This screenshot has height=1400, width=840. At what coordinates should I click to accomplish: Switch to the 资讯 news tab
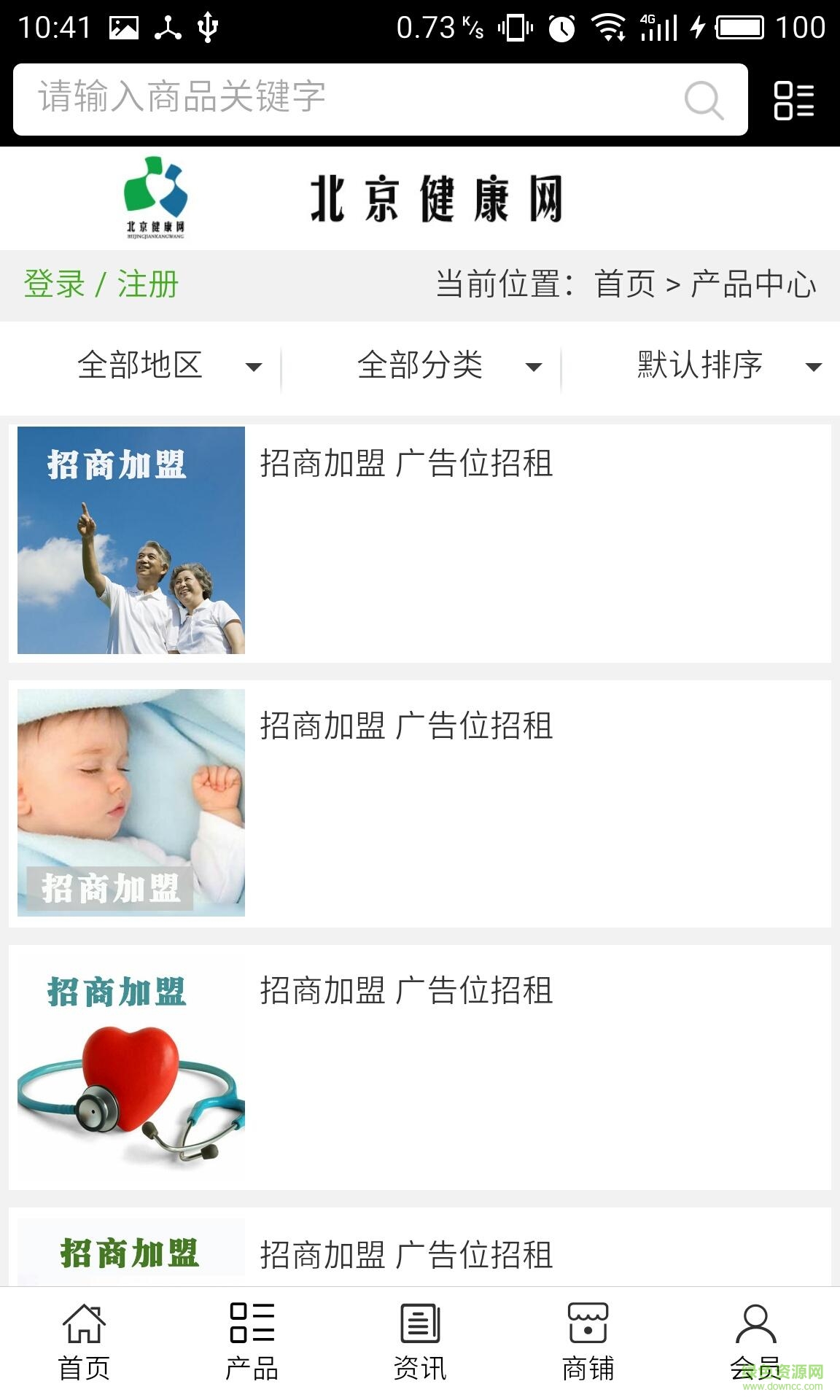[420, 1342]
